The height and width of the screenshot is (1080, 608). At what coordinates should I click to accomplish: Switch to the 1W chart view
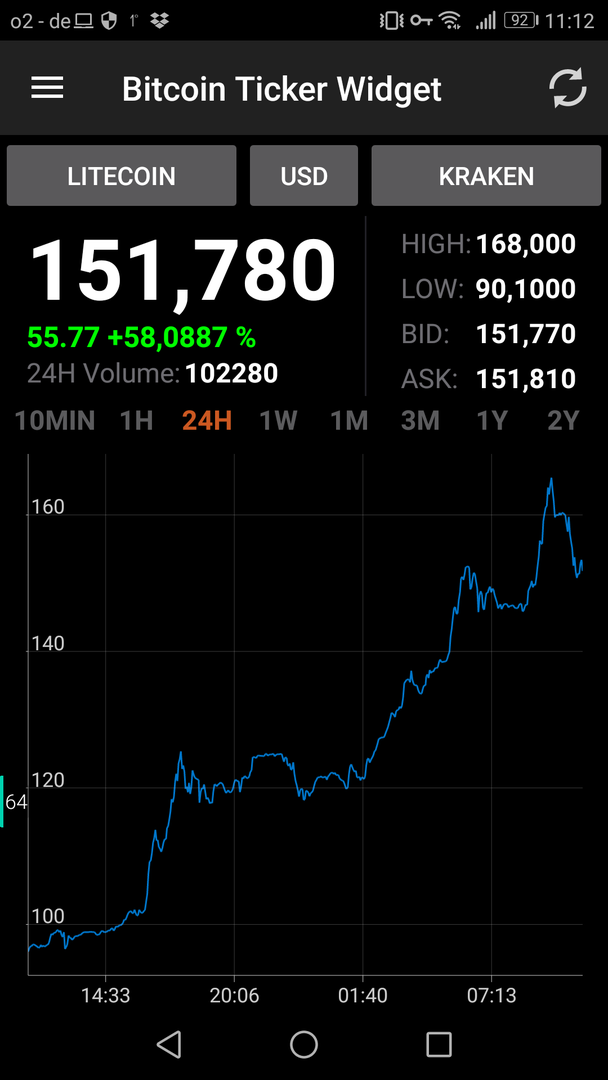(x=279, y=421)
